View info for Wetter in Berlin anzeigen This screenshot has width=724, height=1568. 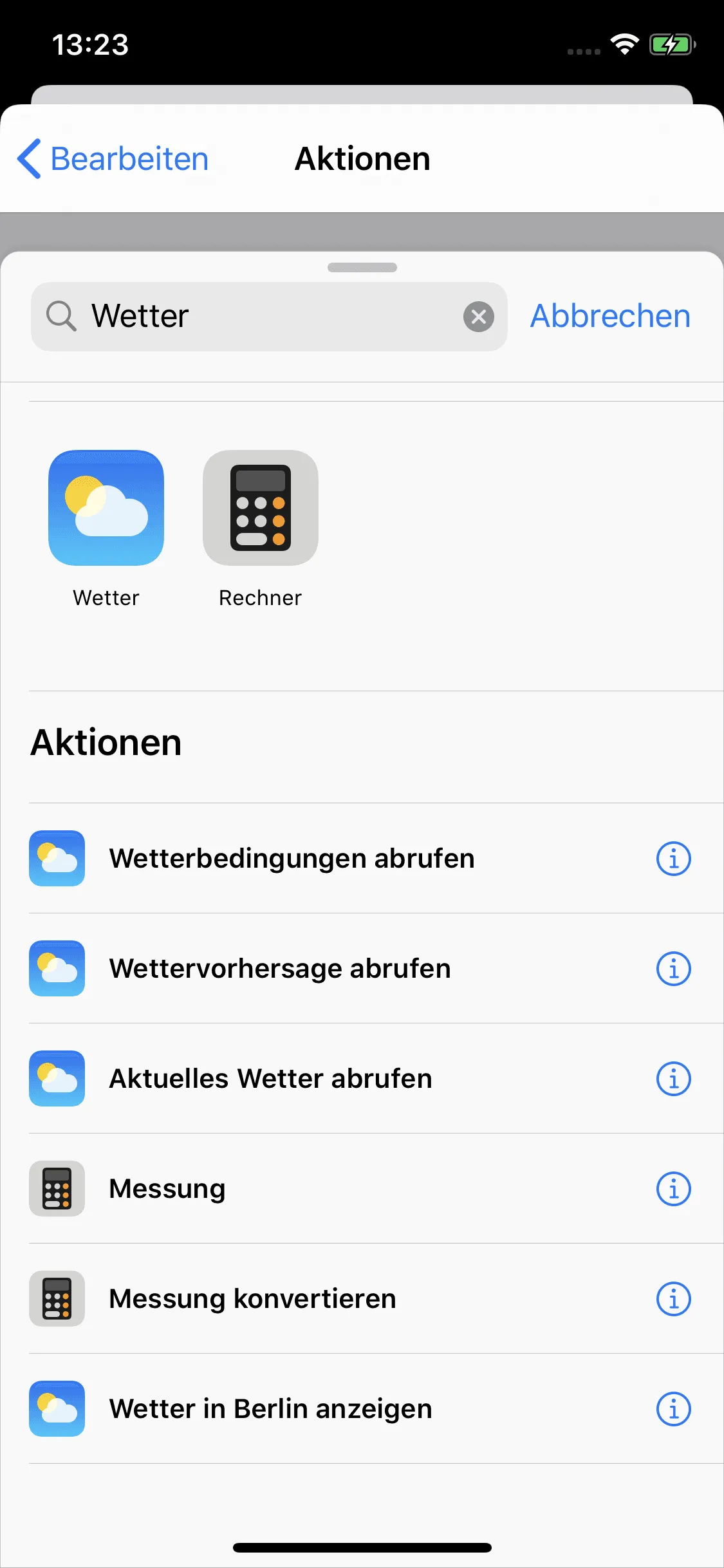(x=674, y=1409)
